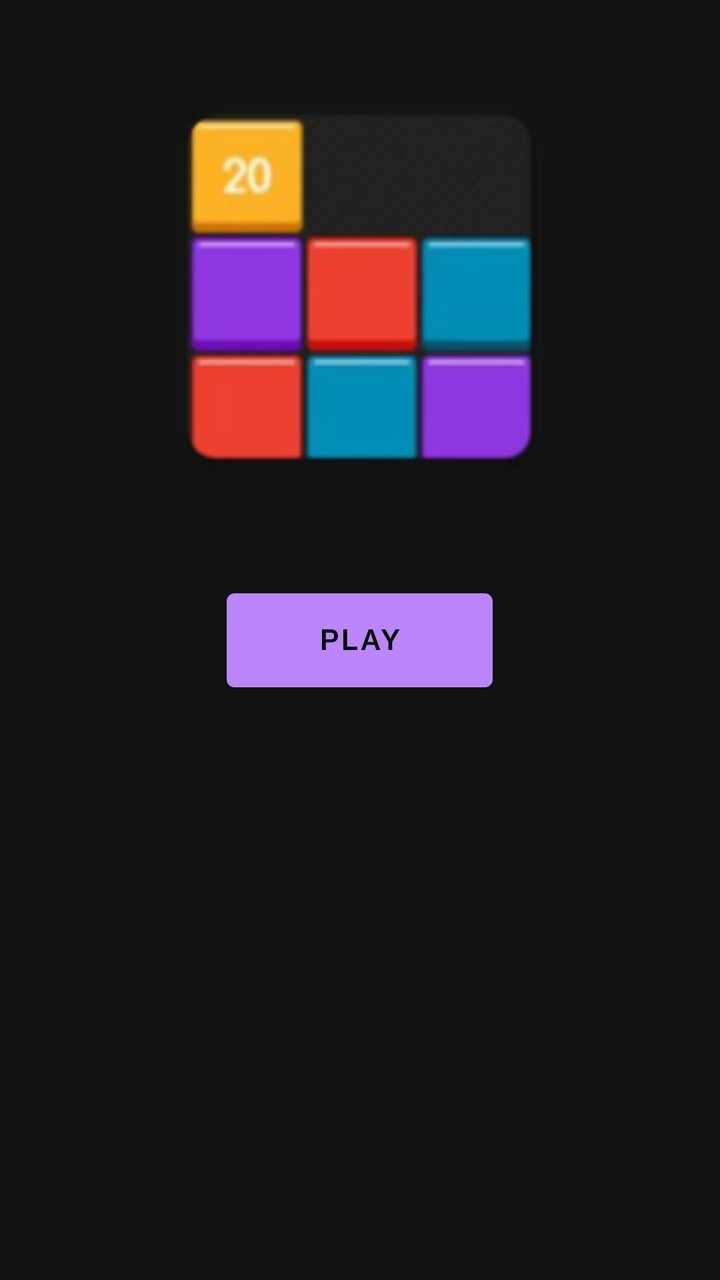Screen dimensions: 720x1280
Task: Tap the empty dark cell beside the 20 tile
Action: [360, 175]
